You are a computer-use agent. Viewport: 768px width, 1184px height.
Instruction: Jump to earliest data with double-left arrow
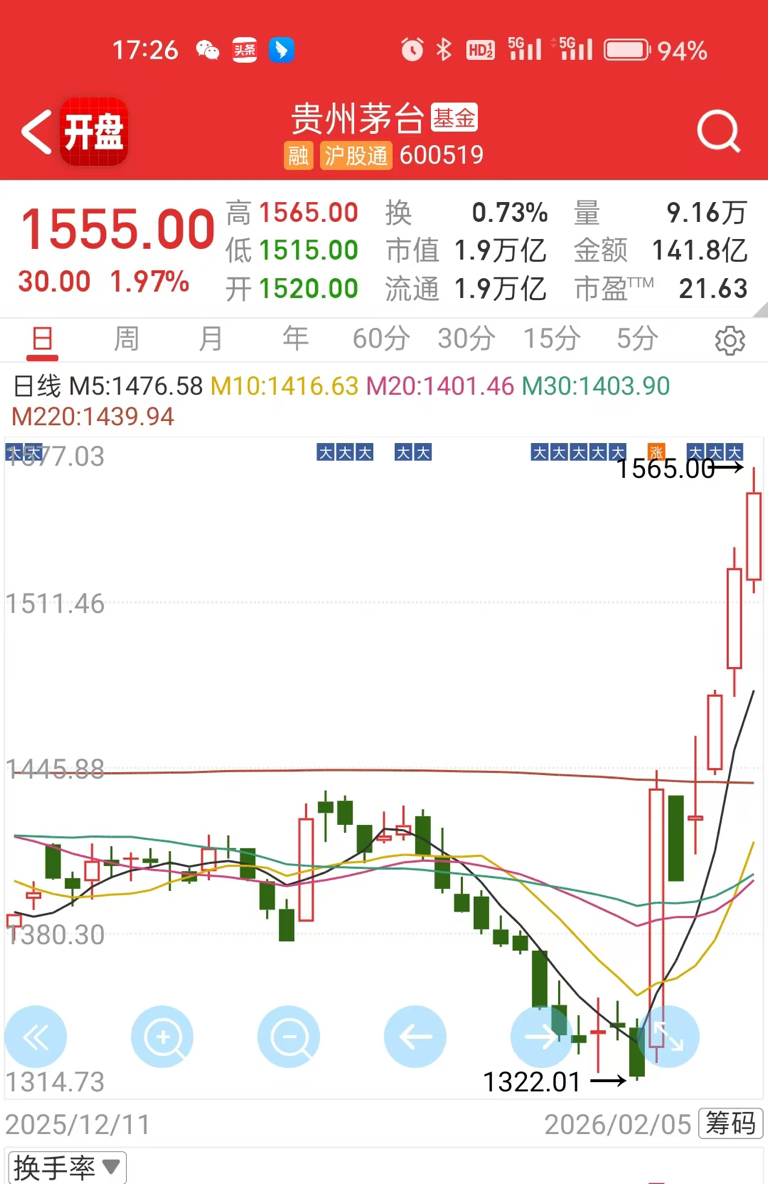(36, 1037)
